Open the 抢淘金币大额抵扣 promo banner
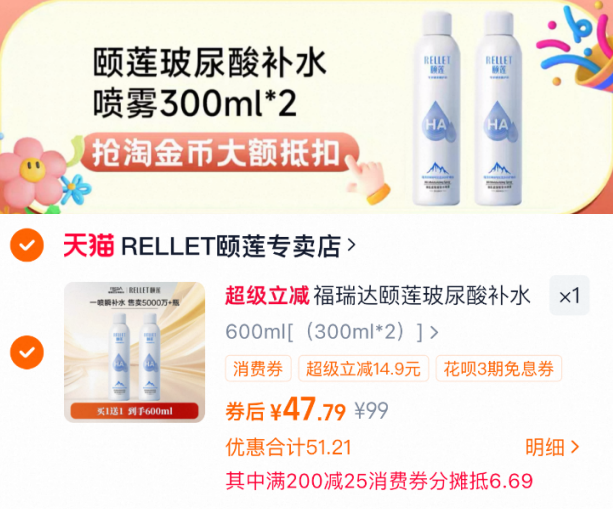 [214, 153]
